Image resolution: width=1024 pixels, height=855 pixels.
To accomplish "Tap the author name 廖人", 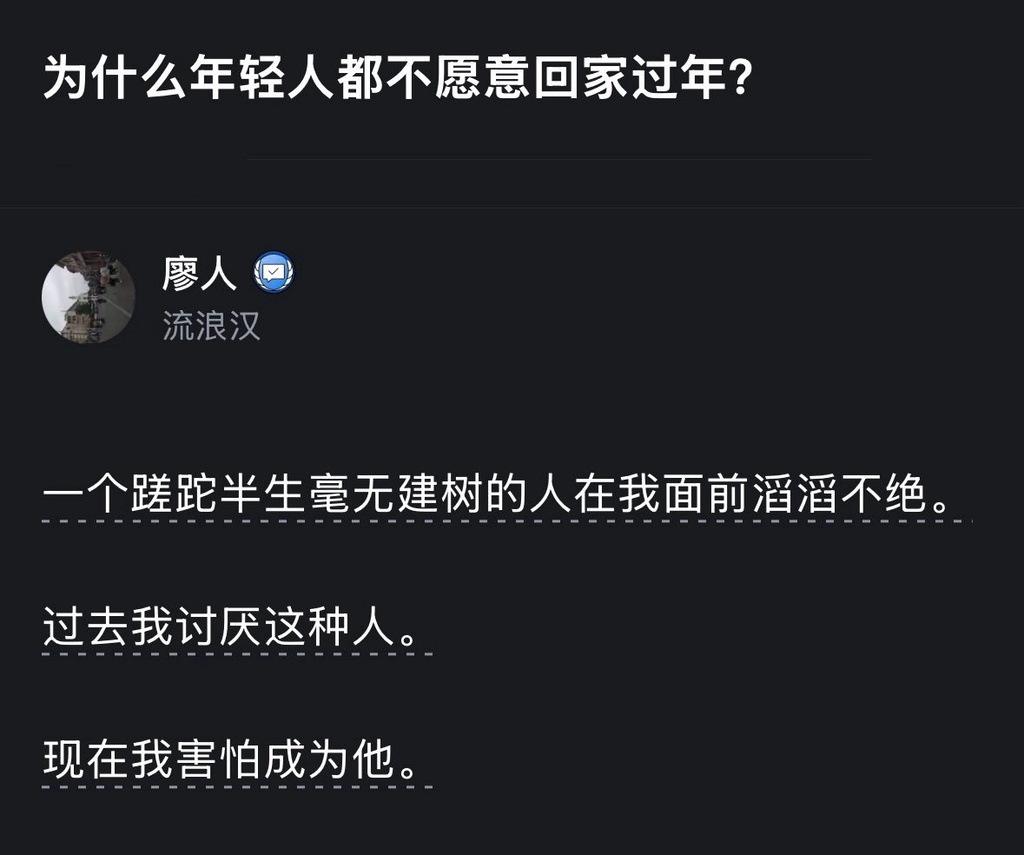I will 200,272.
